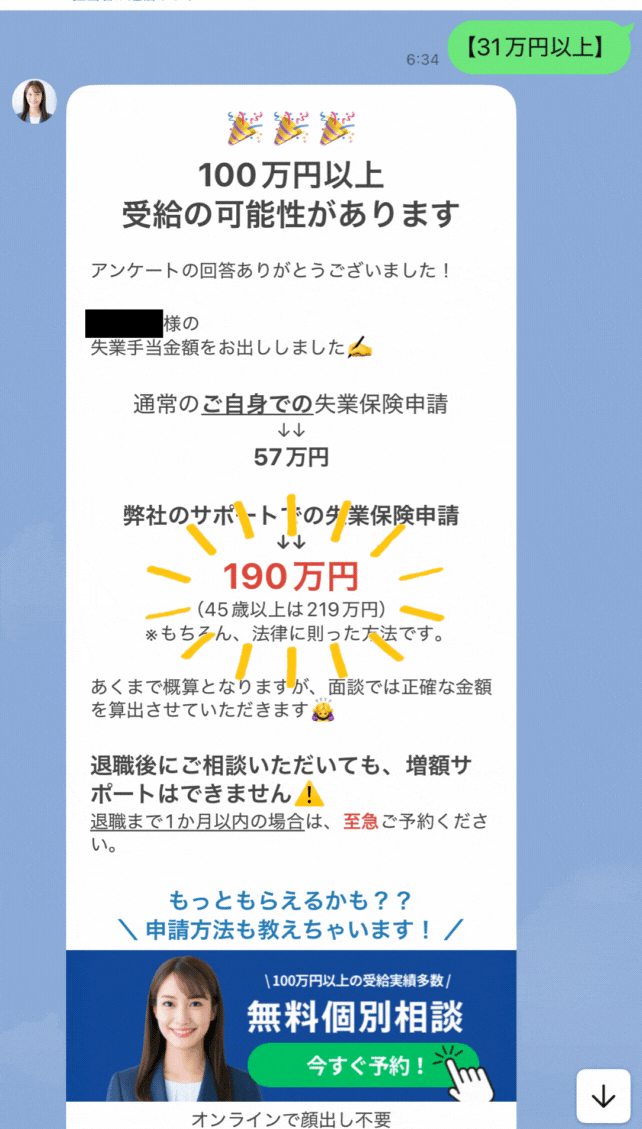642x1129 pixels.
Task: Open the sender's profile avatar
Action: coord(34,101)
